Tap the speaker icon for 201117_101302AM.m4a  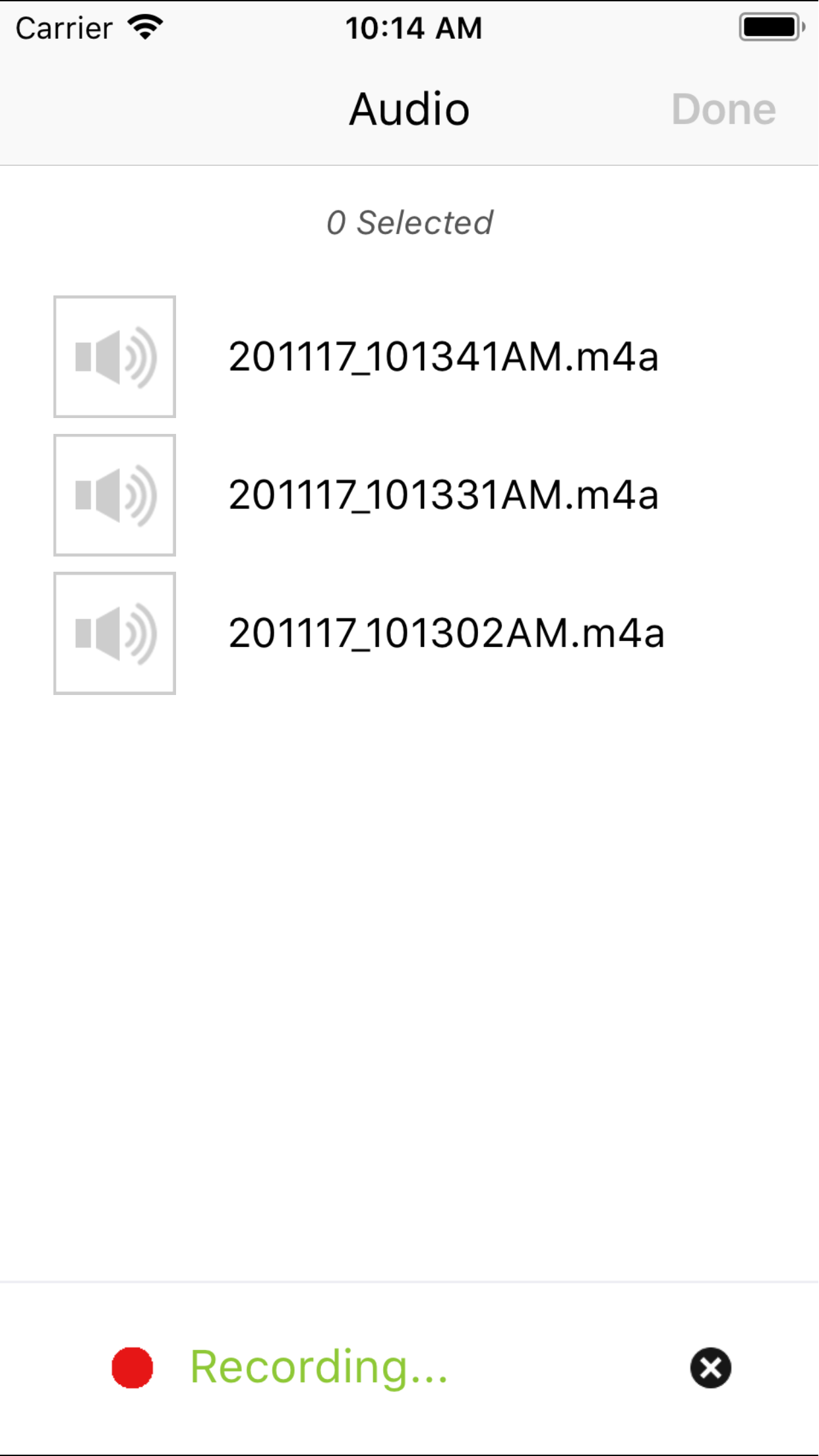tap(114, 632)
